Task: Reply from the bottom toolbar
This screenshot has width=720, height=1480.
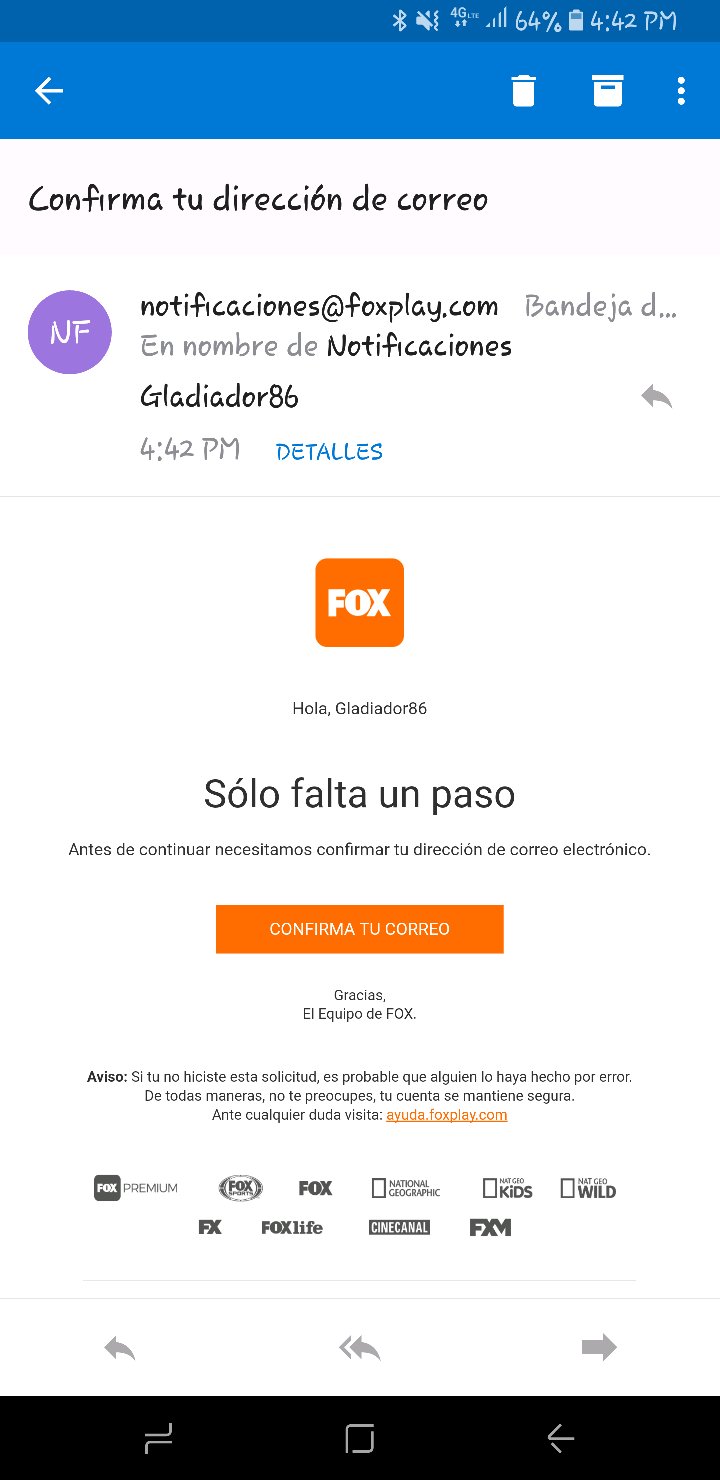Action: click(120, 1348)
